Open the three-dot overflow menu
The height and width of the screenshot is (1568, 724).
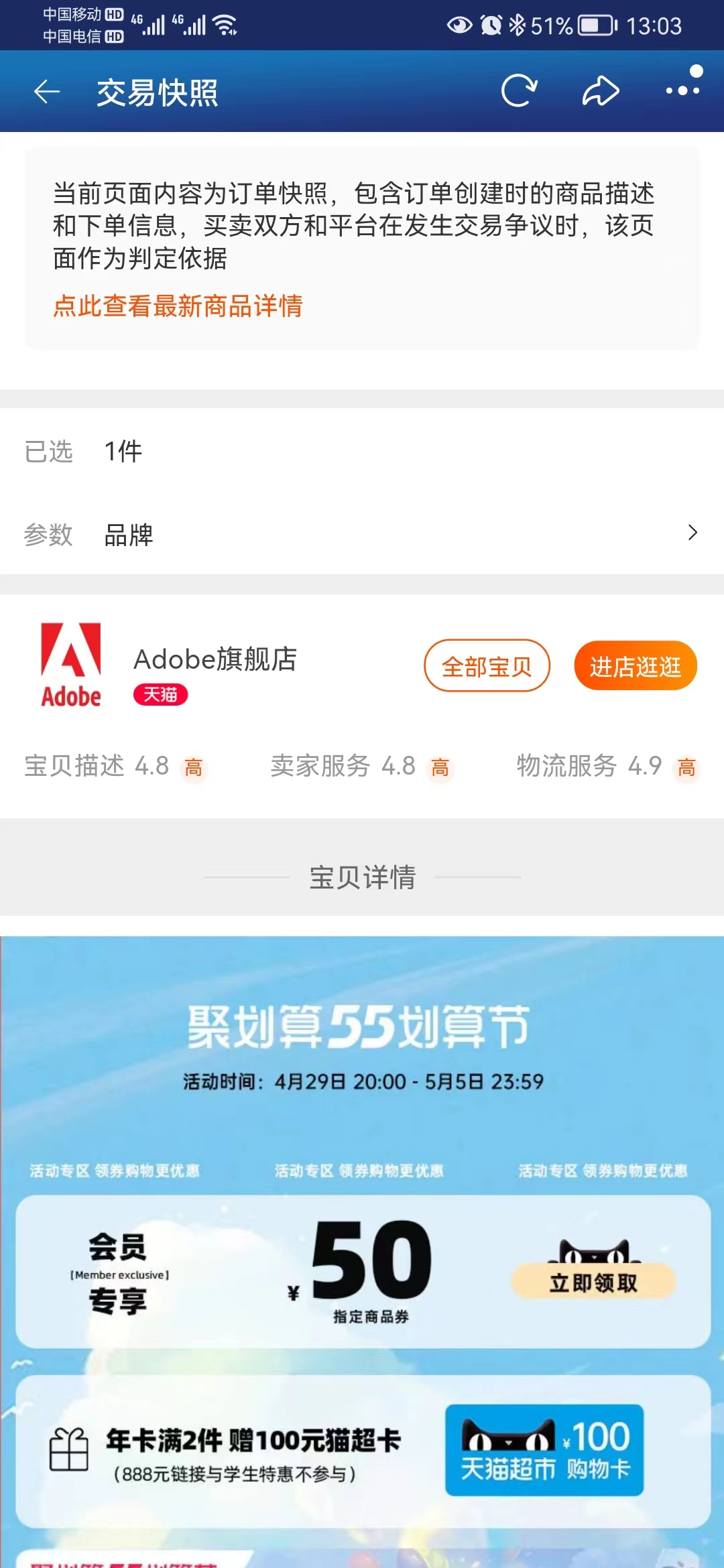[x=682, y=90]
